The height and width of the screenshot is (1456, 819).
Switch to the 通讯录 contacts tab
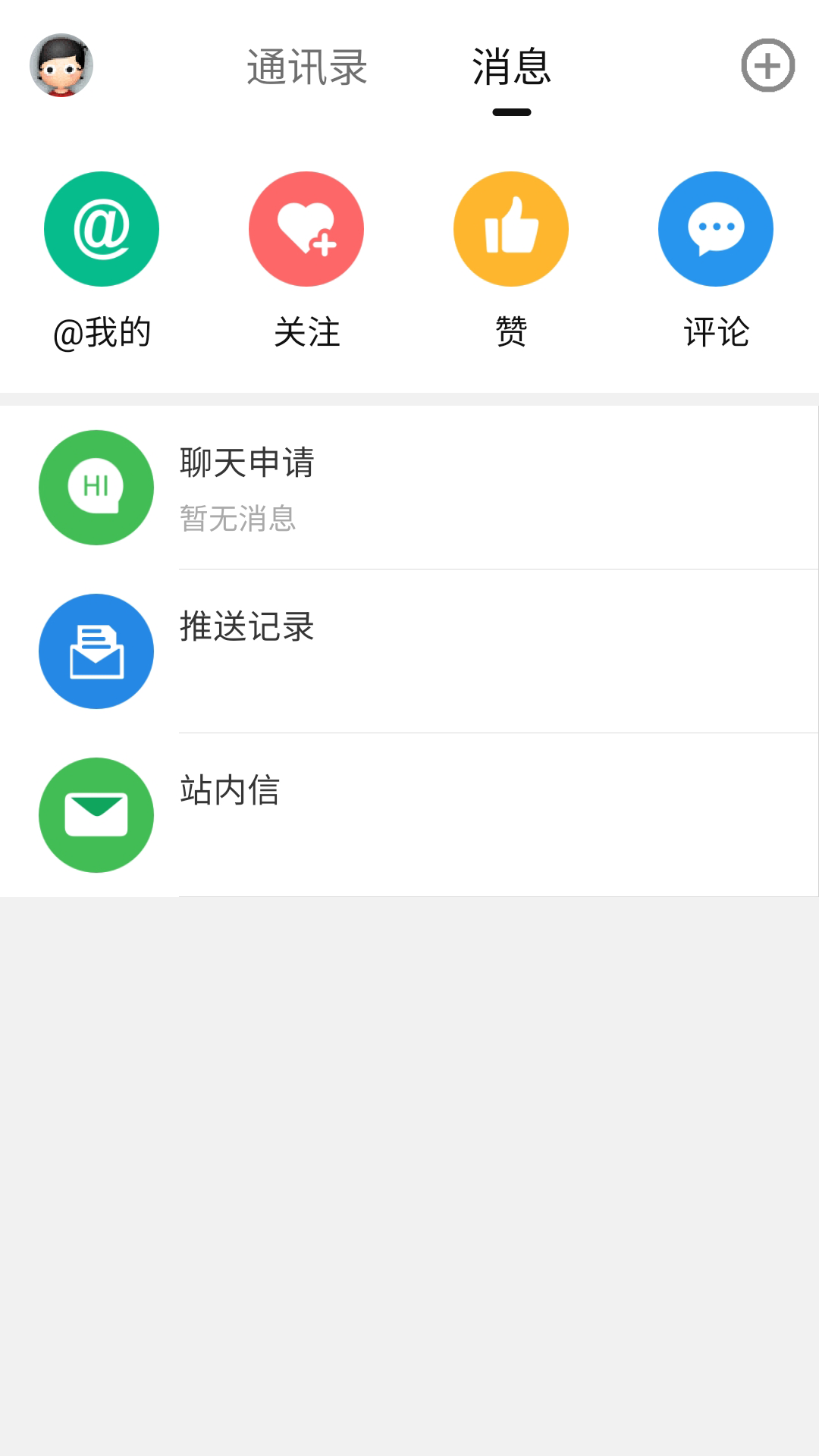[306, 67]
